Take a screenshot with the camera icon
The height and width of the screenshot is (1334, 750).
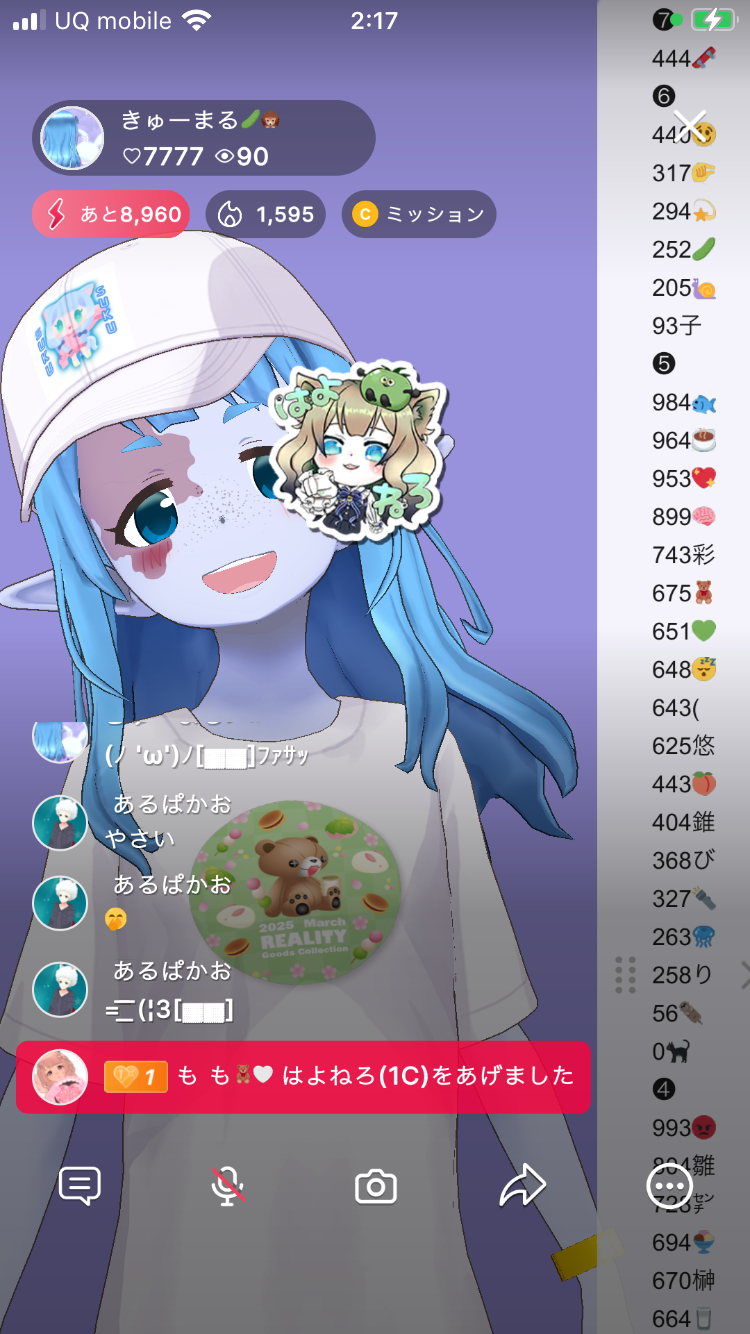click(376, 1187)
